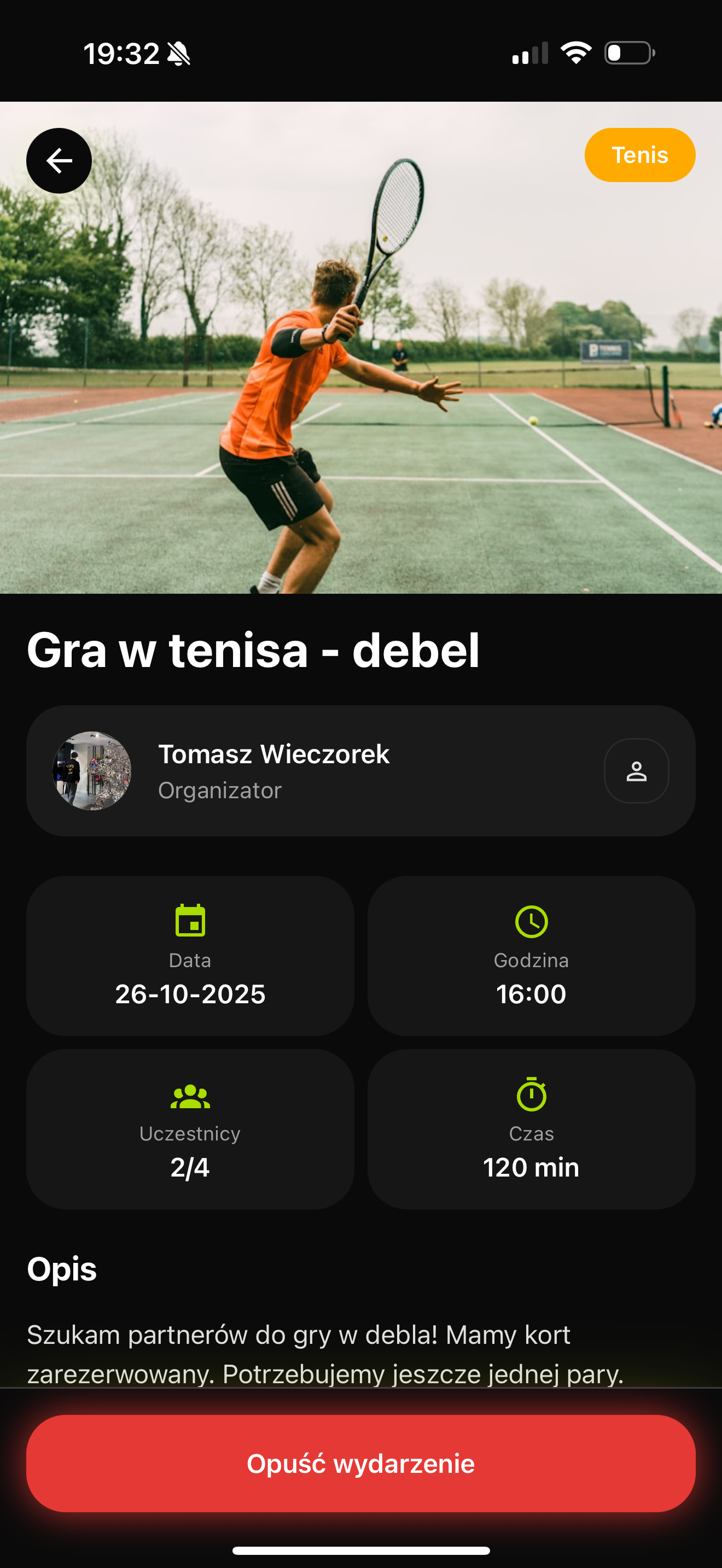
Task: Tap the participants icon above Uczestnicy
Action: (189, 1096)
